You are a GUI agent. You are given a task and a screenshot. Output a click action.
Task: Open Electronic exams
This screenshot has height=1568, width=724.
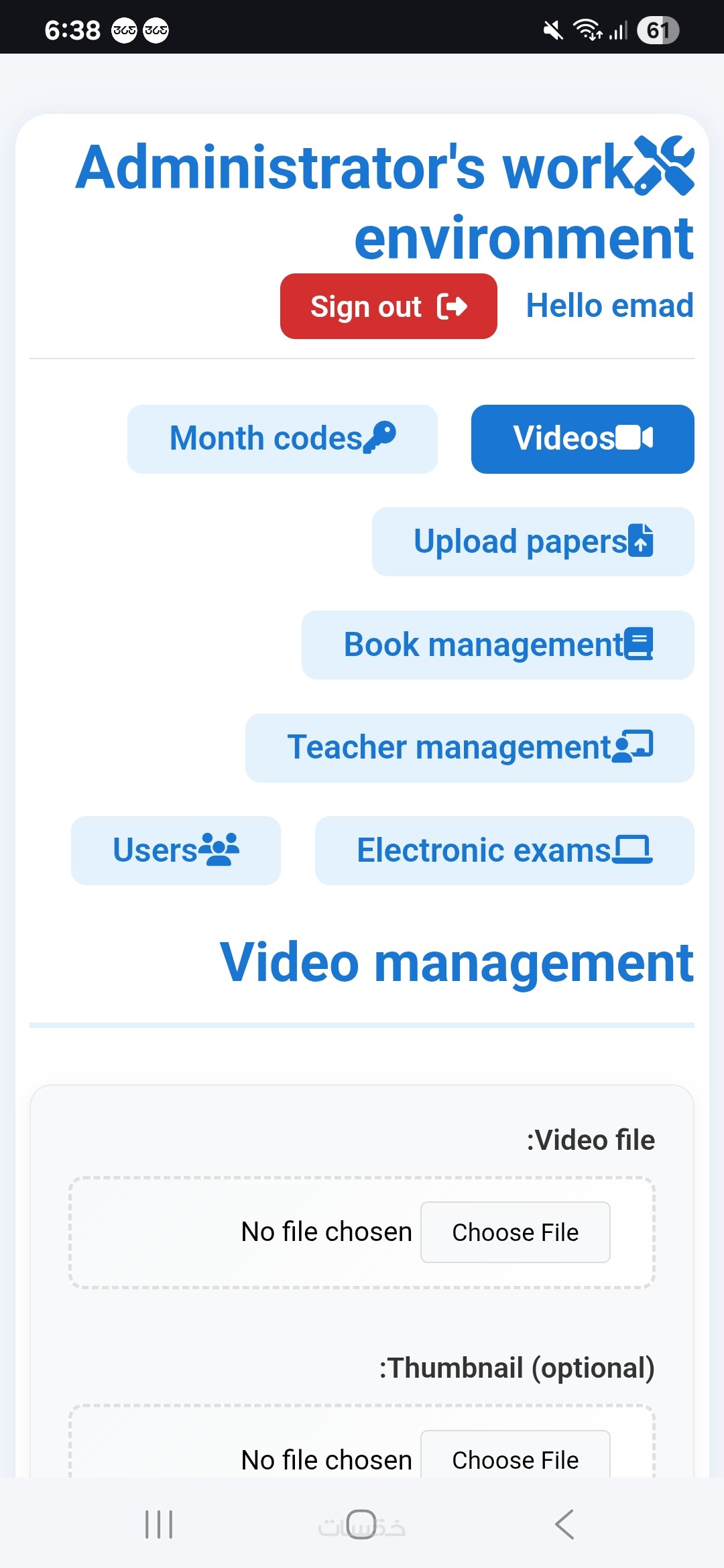(504, 850)
